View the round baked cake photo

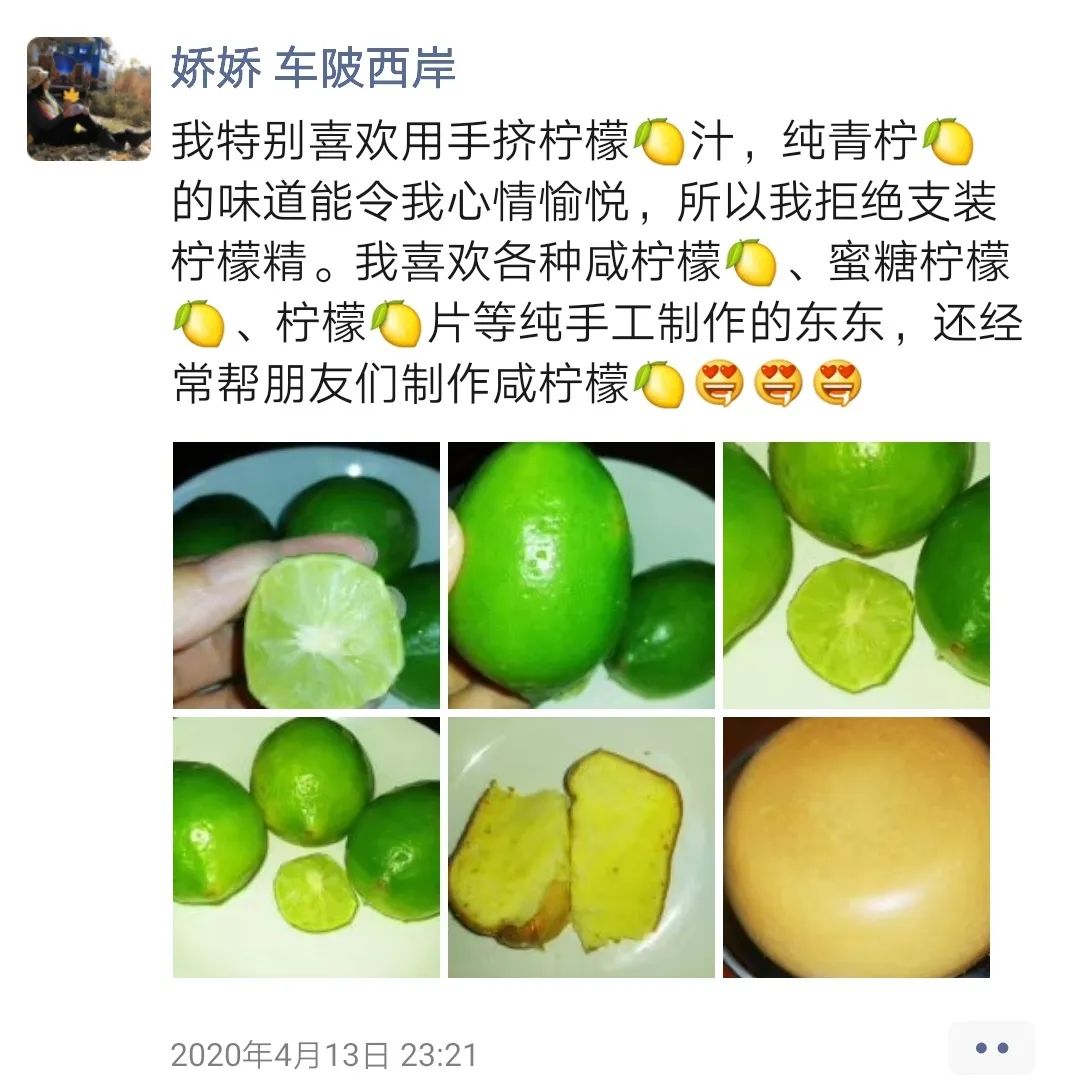click(x=856, y=847)
